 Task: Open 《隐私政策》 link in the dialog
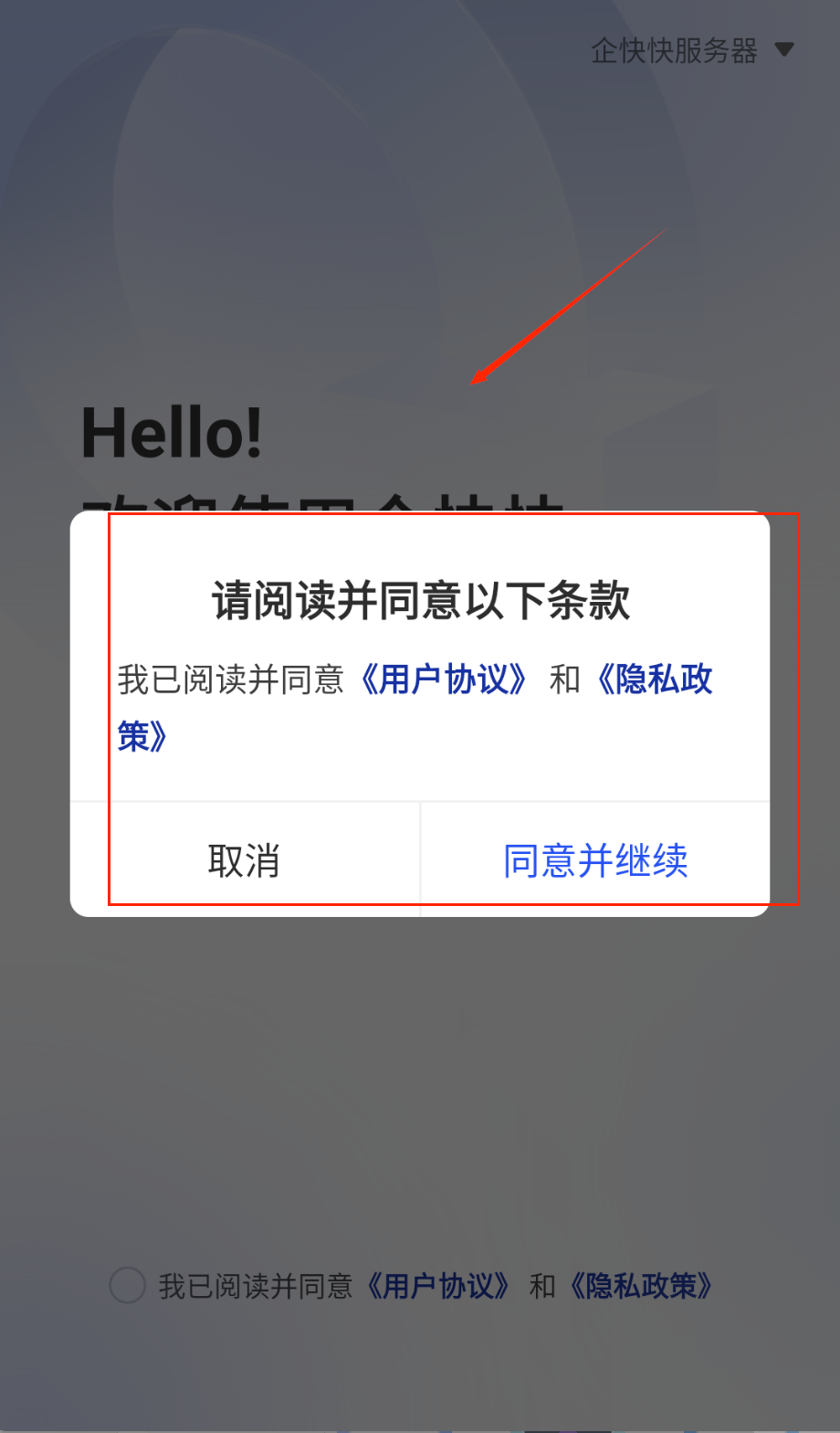[654, 680]
